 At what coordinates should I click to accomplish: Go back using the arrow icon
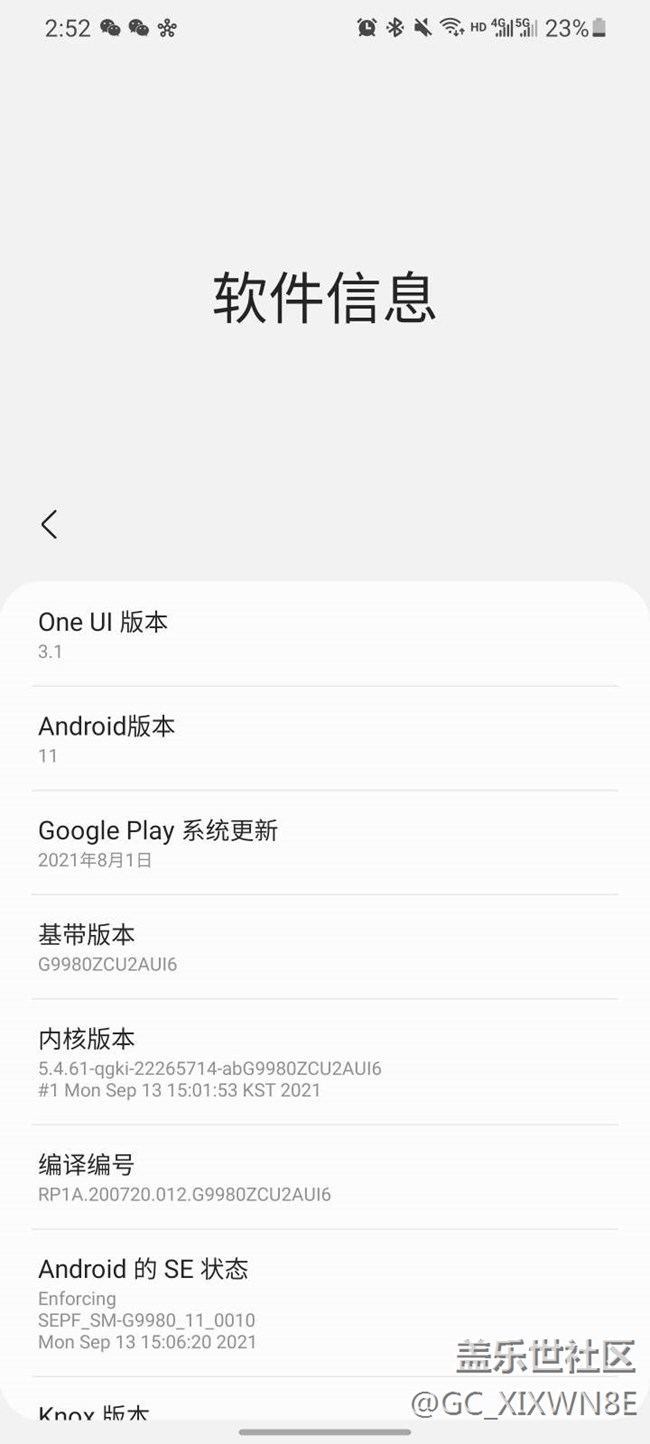[49, 524]
